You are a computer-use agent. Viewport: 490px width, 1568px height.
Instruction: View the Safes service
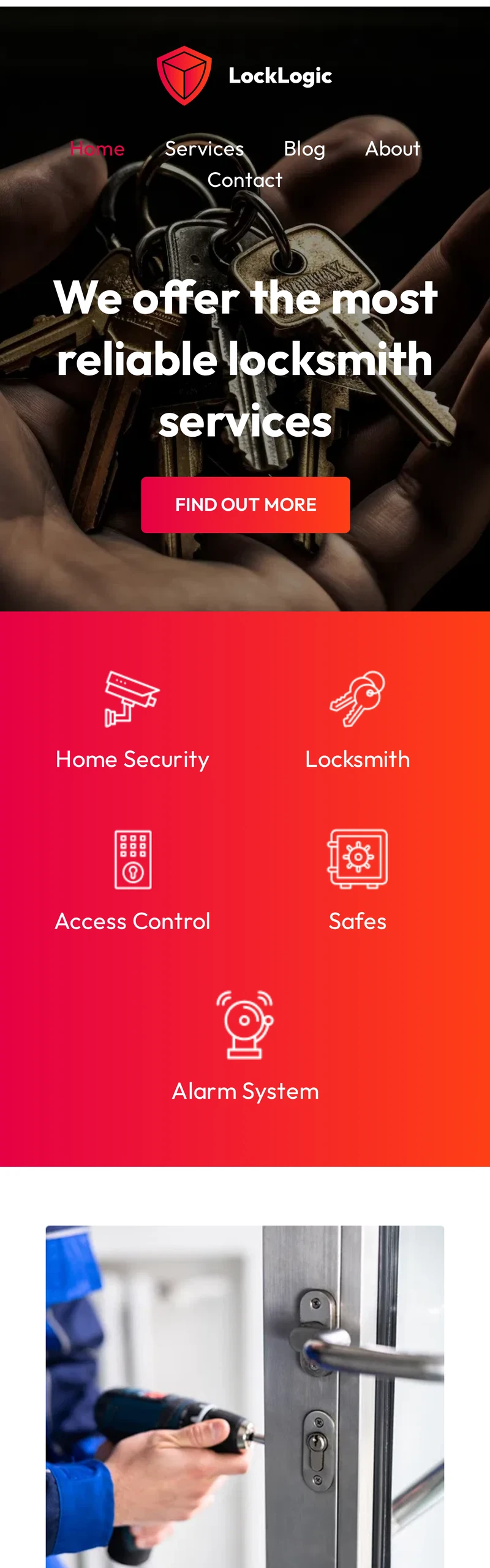pyautogui.click(x=357, y=921)
